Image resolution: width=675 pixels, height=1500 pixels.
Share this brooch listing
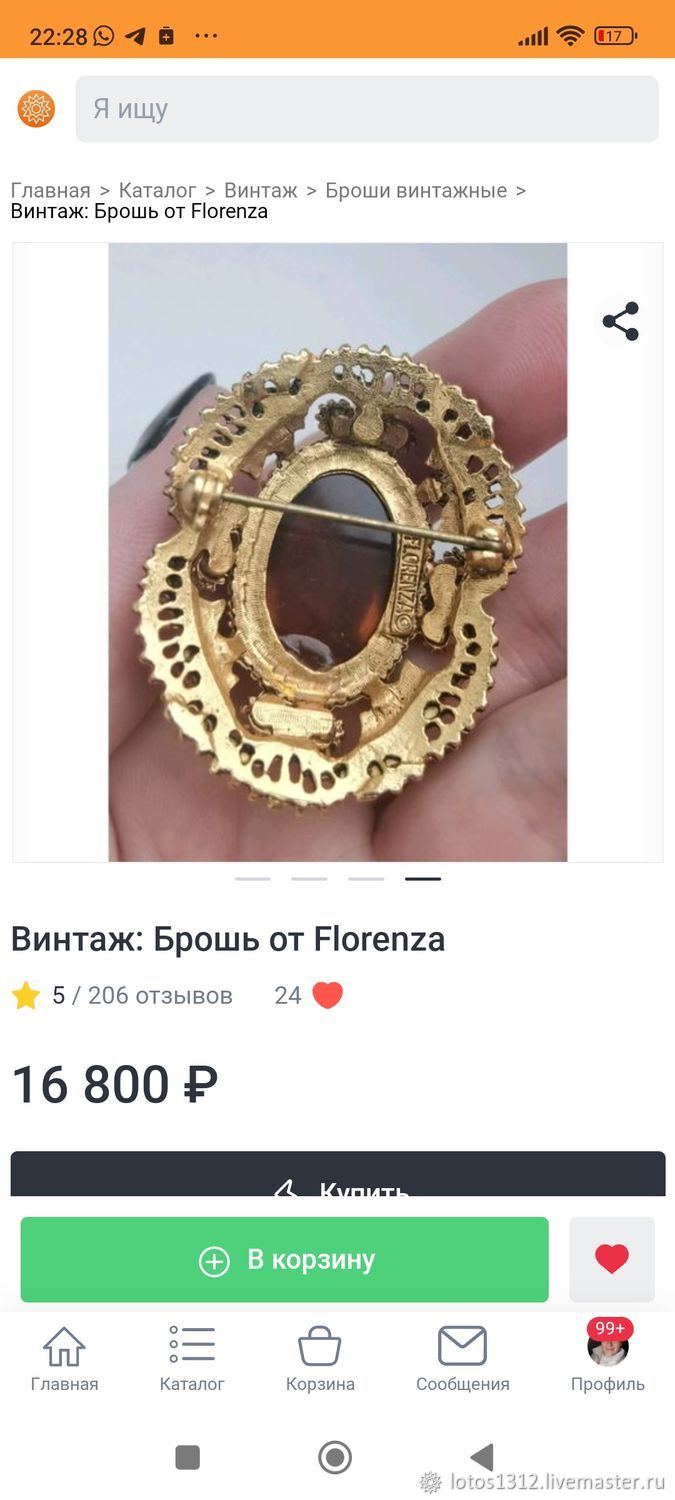coord(620,321)
